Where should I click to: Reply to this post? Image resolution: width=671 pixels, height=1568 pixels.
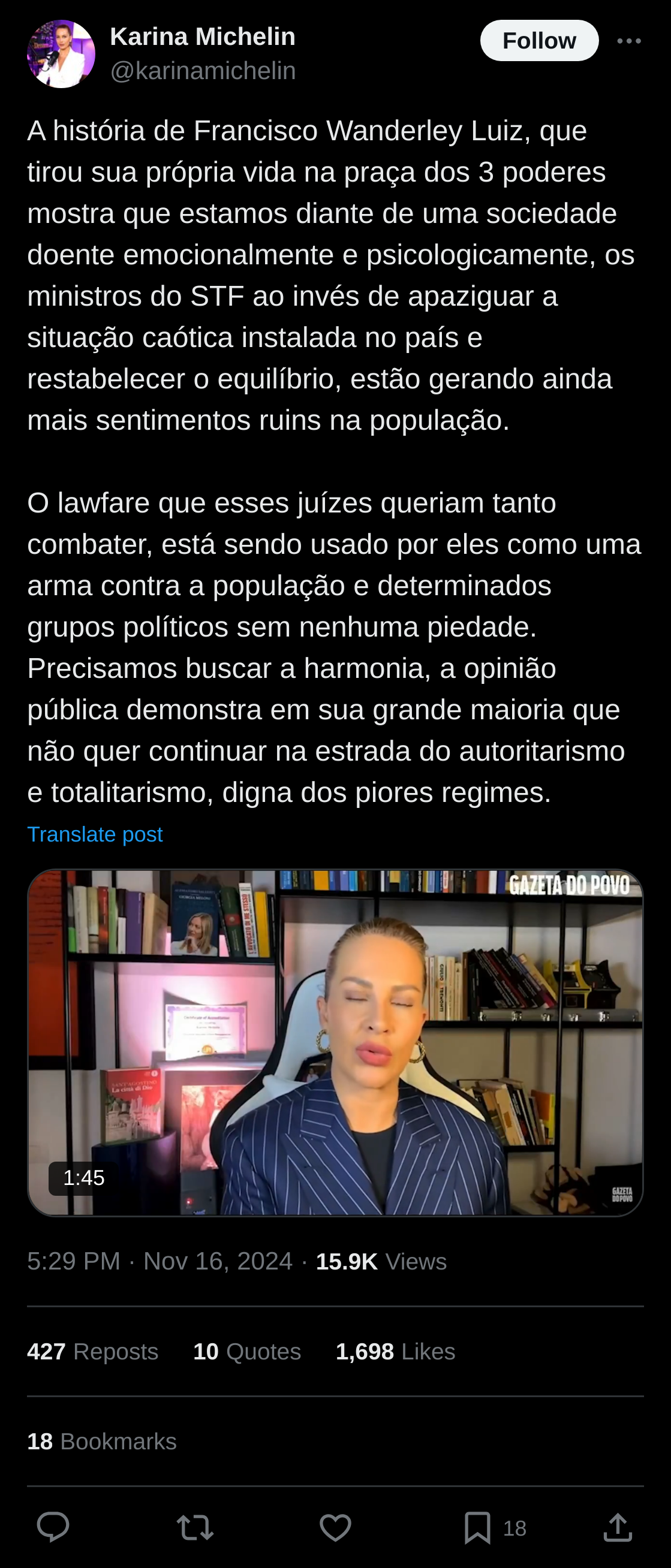coord(53,1527)
